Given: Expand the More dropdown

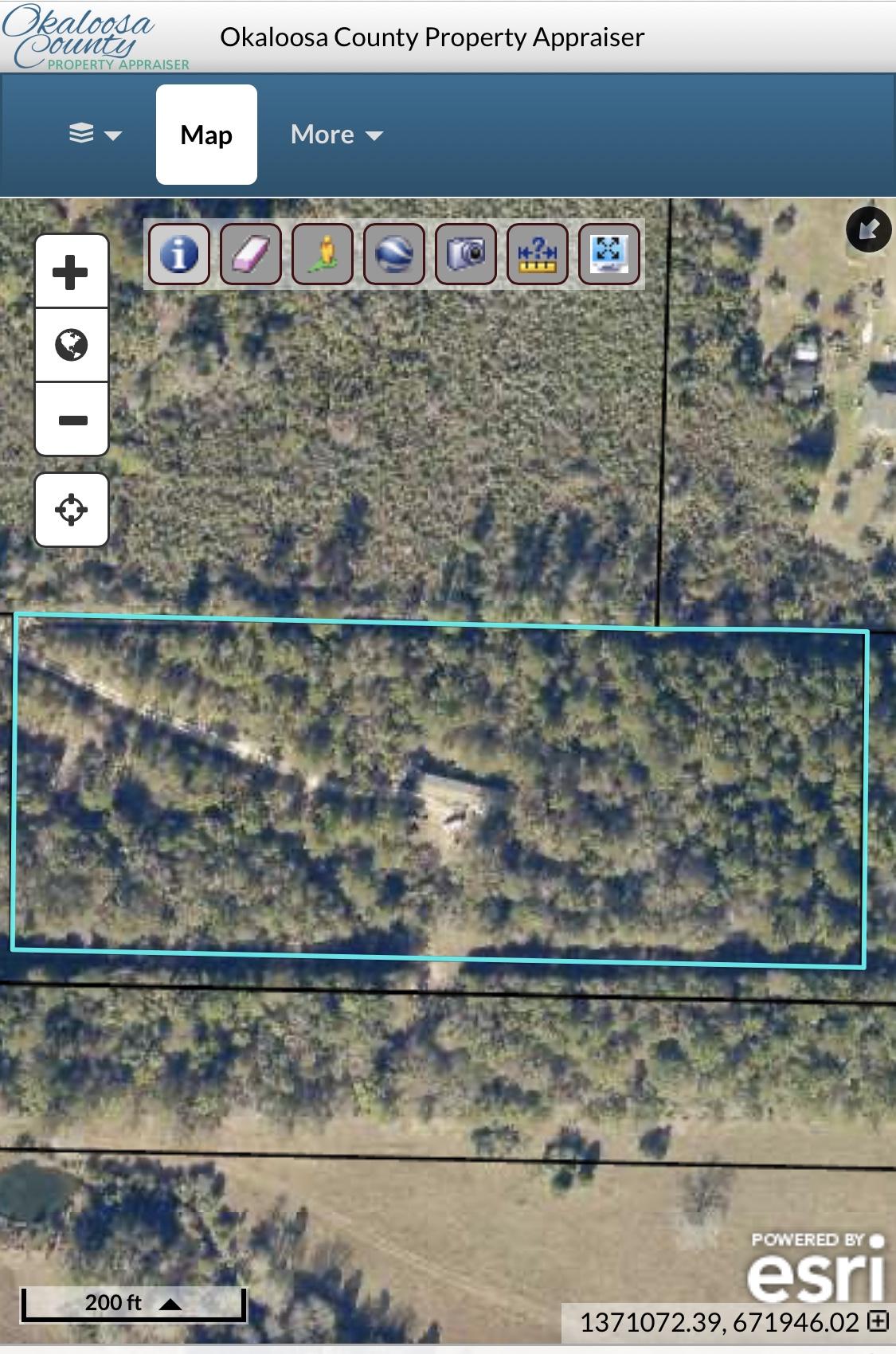Looking at the screenshot, I should point(336,135).
